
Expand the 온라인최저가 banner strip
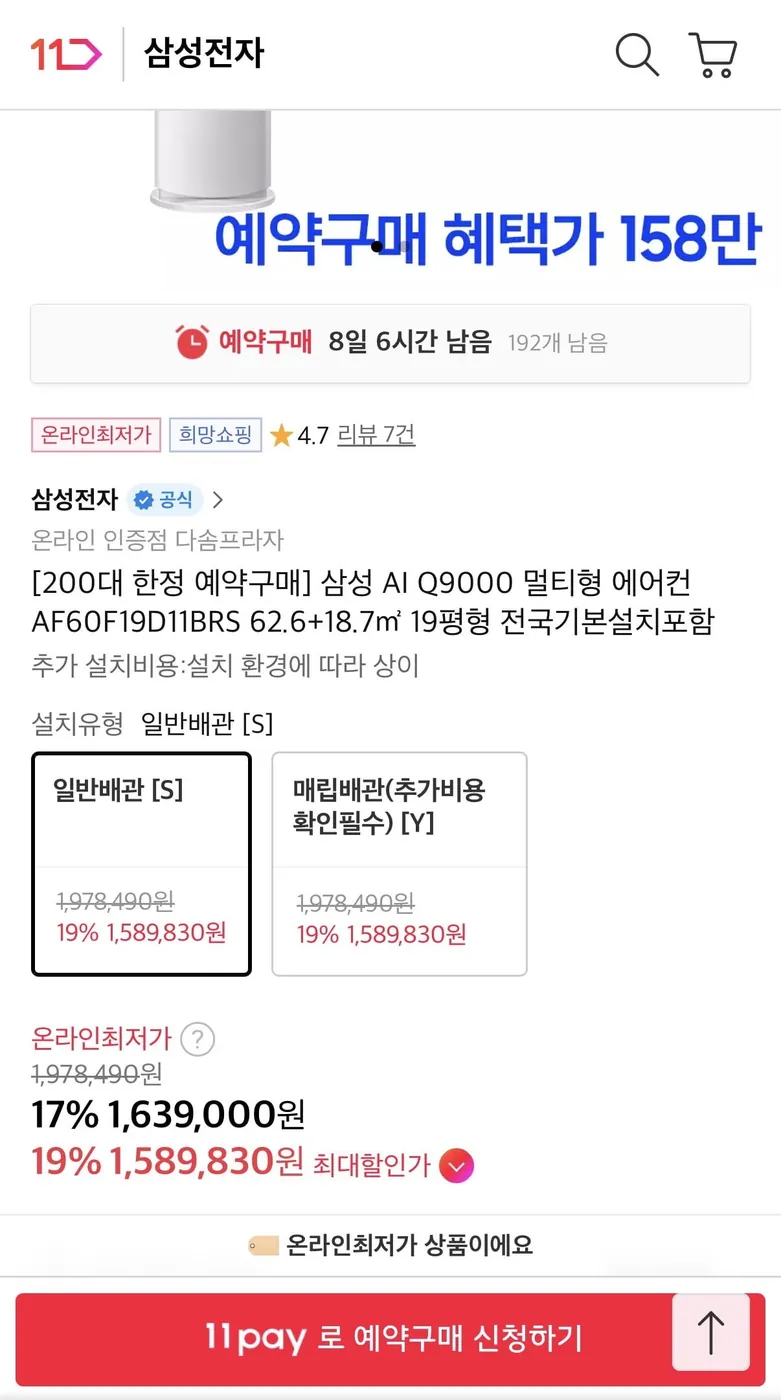390,1244
